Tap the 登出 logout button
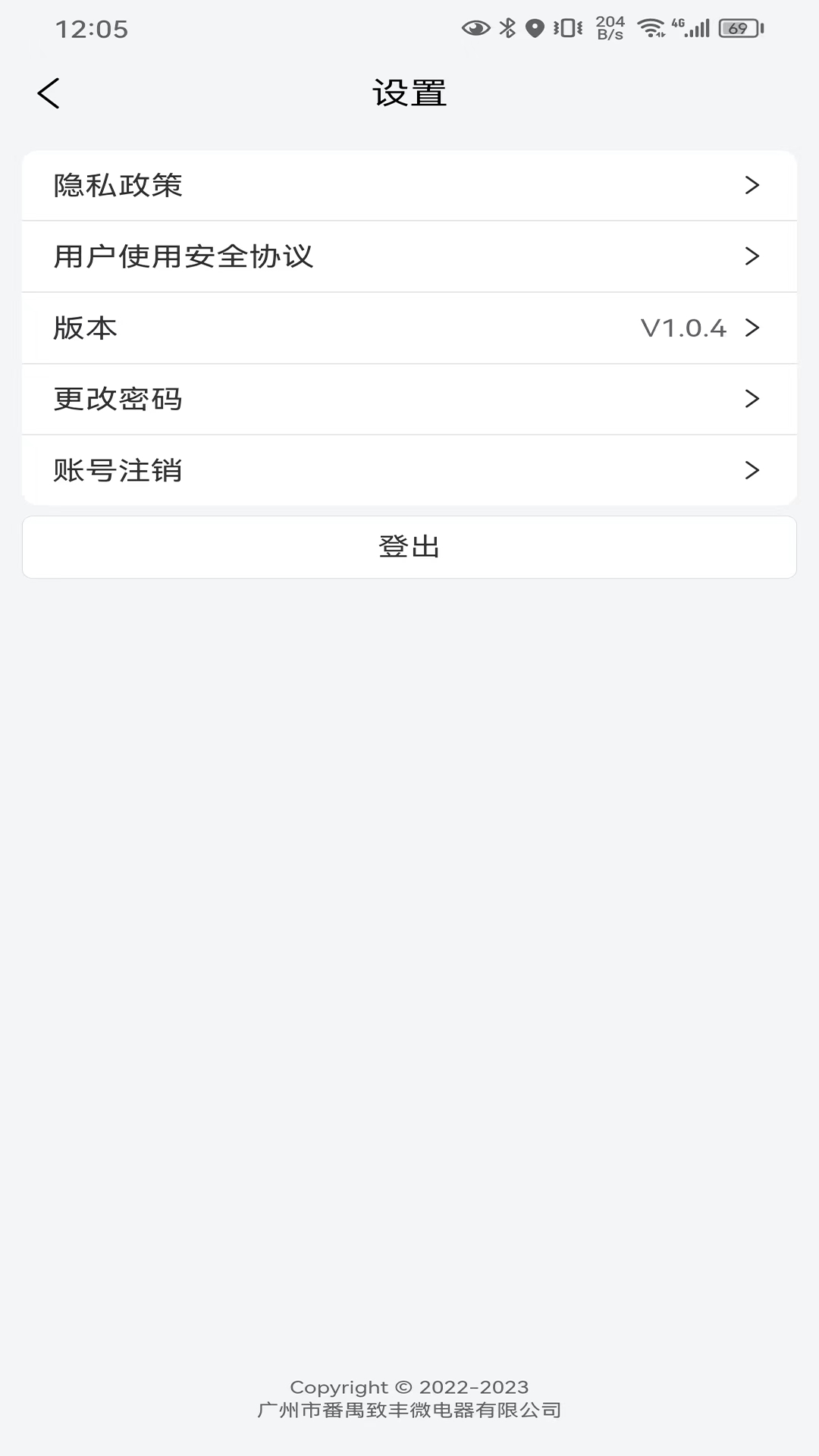 409,546
